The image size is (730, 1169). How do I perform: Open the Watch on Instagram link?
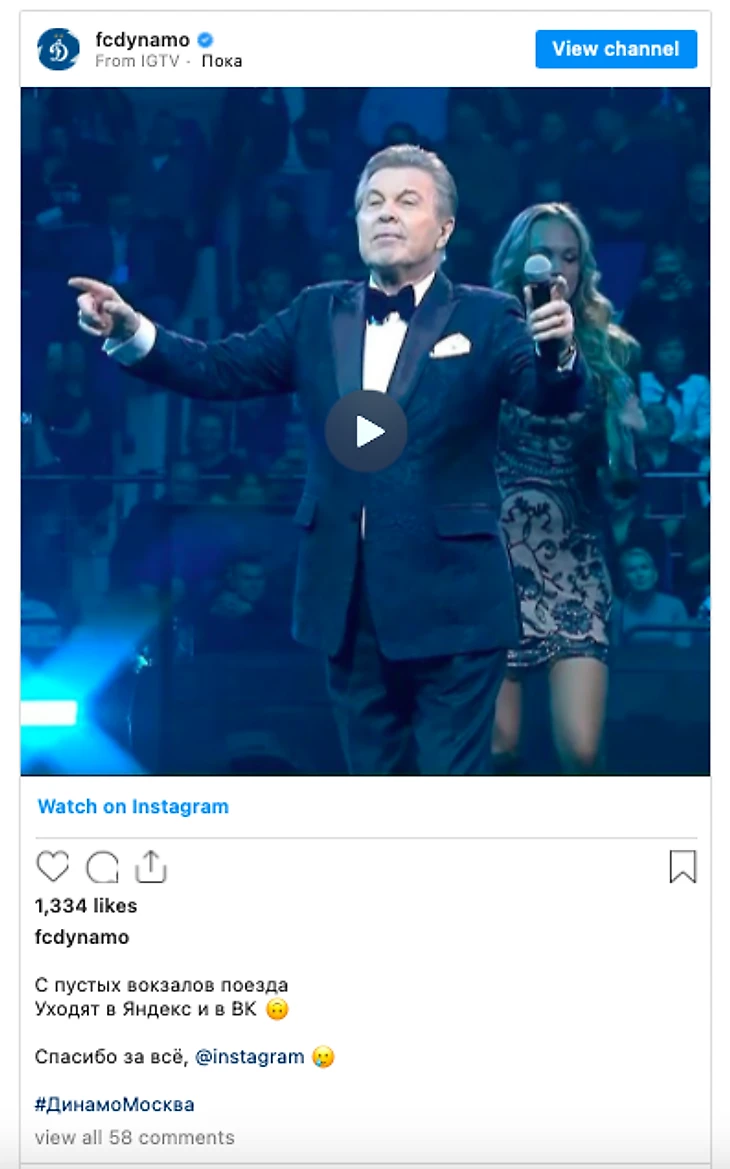click(x=133, y=807)
